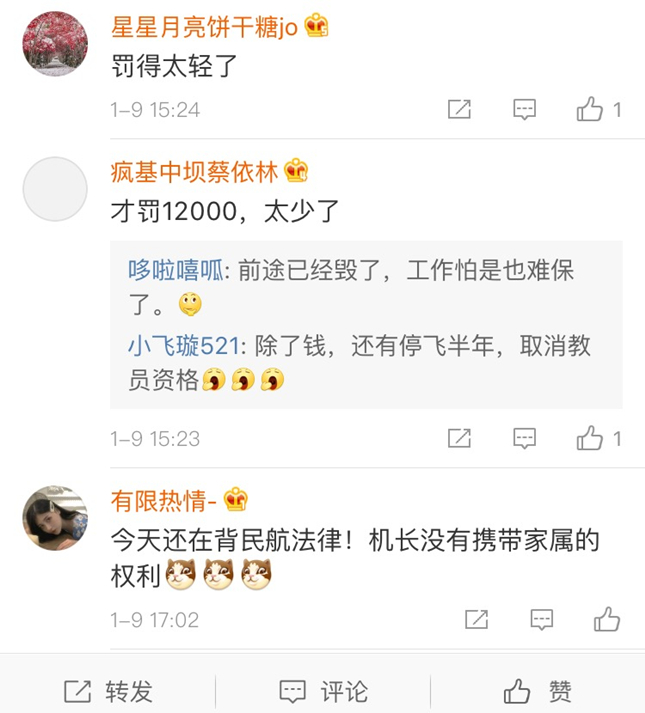Tap 评论 in the bottom bar
Screen dimensions: 645x713
(x=323, y=690)
